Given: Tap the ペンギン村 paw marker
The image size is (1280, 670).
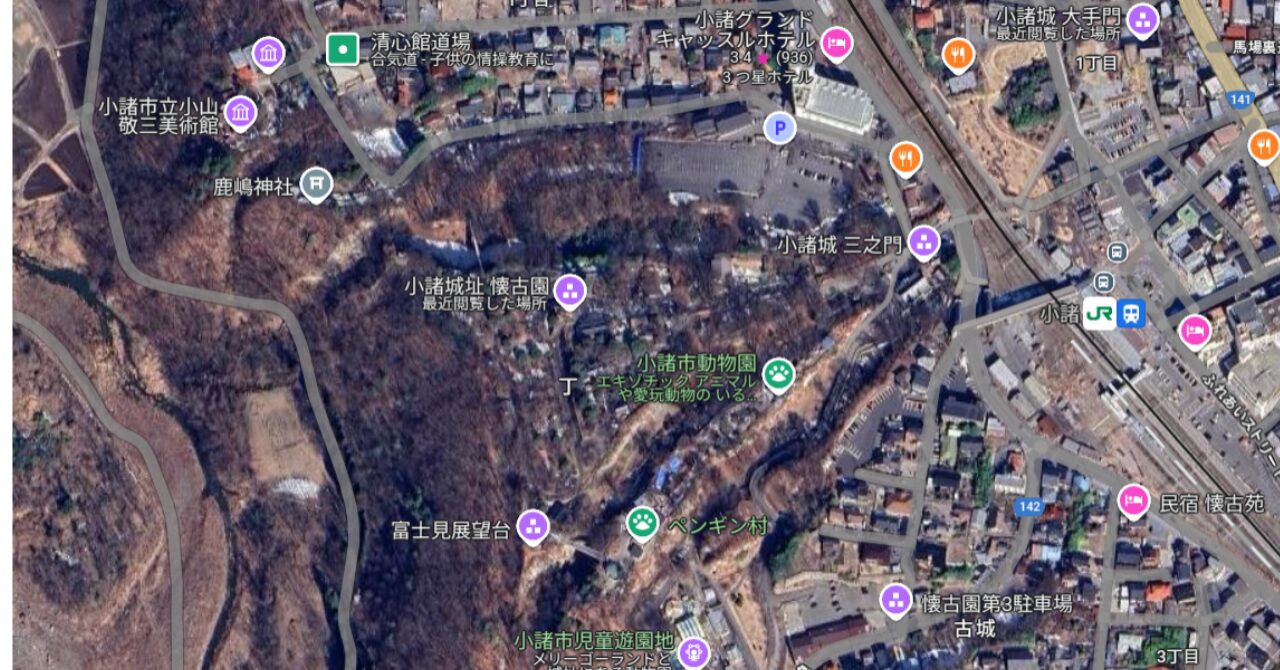Looking at the screenshot, I should point(642,522).
